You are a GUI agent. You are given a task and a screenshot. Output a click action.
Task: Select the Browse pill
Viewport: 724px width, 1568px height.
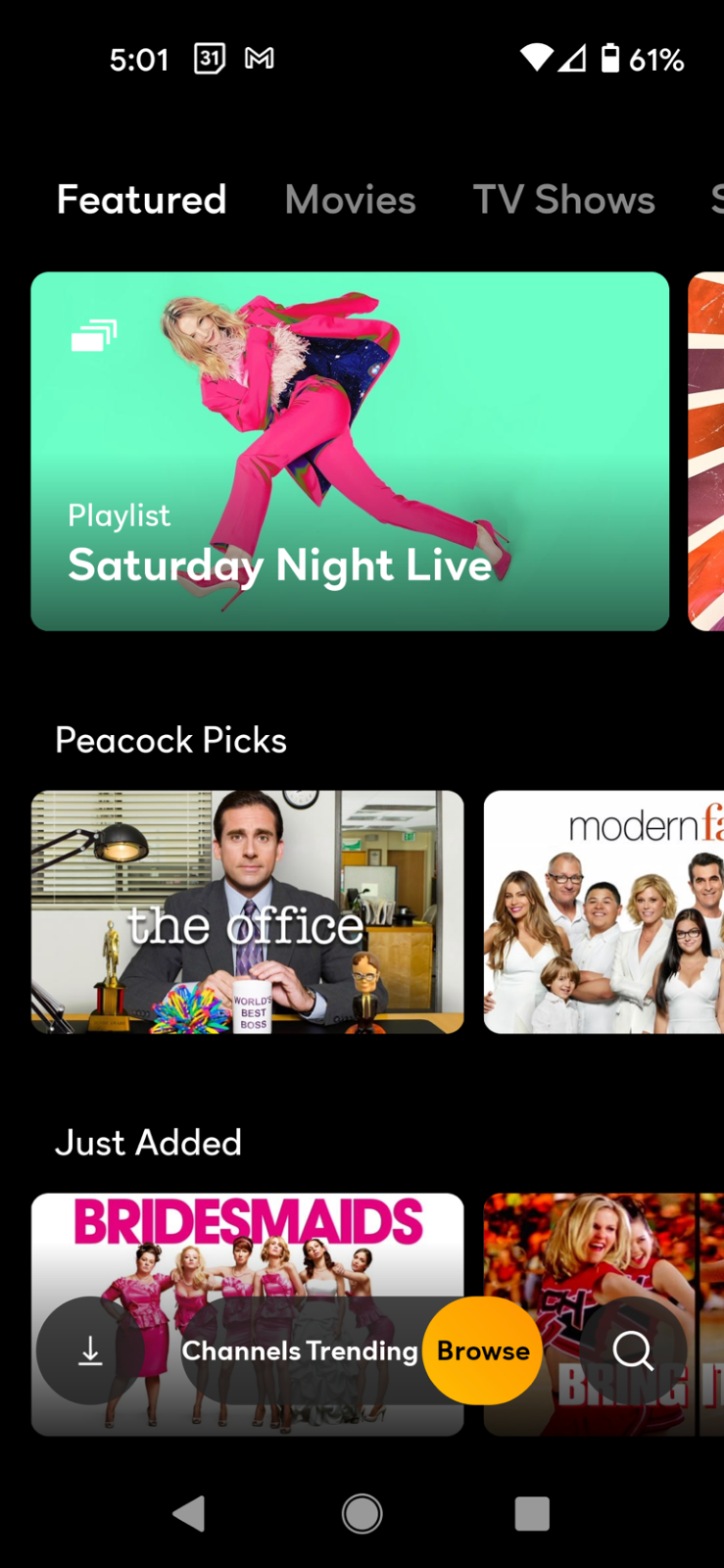pyautogui.click(x=483, y=1350)
